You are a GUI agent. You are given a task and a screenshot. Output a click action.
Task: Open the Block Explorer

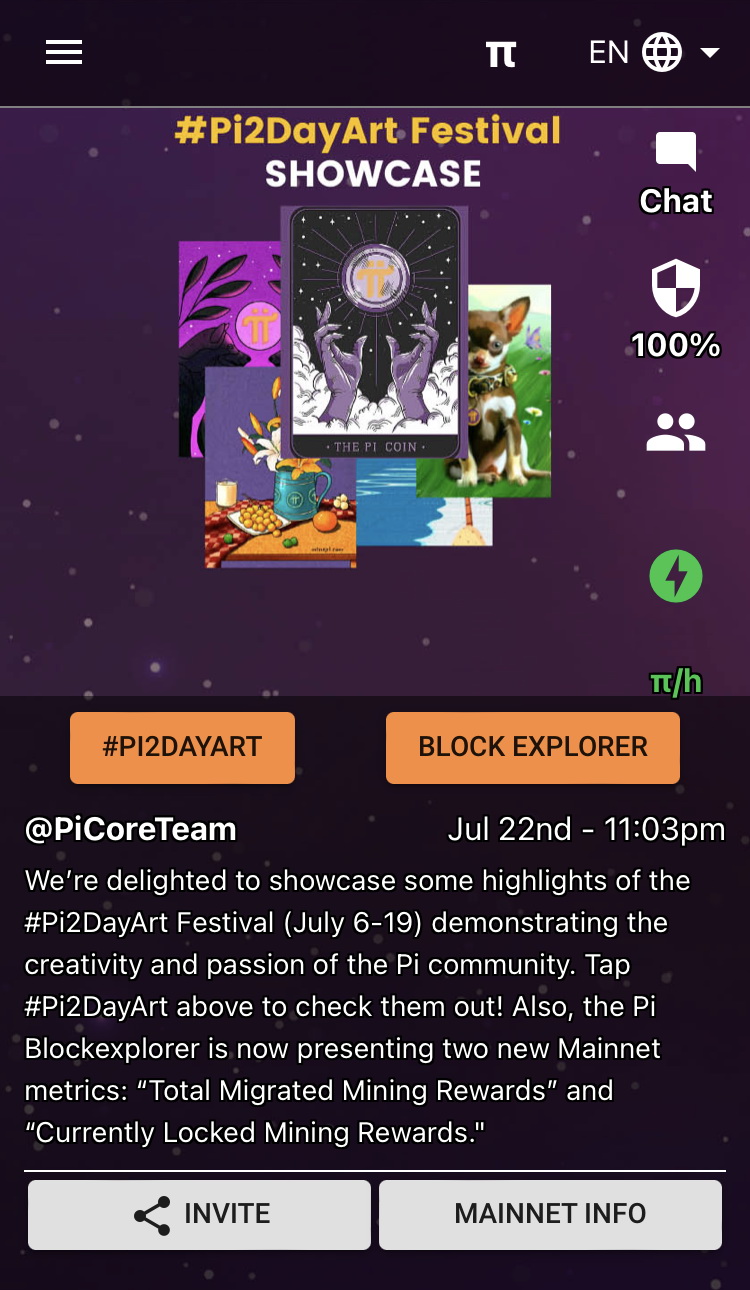coord(533,747)
